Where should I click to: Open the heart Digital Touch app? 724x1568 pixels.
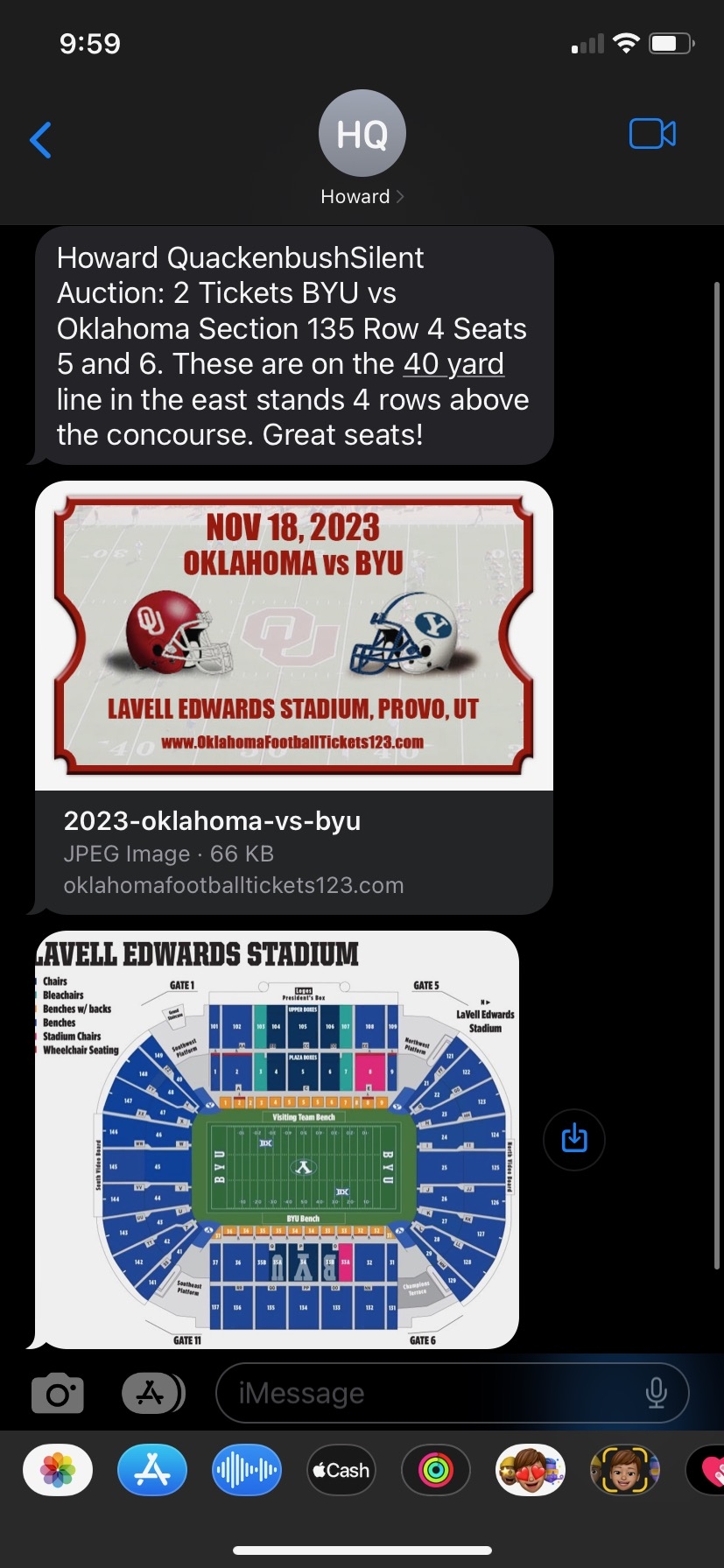click(x=709, y=1470)
